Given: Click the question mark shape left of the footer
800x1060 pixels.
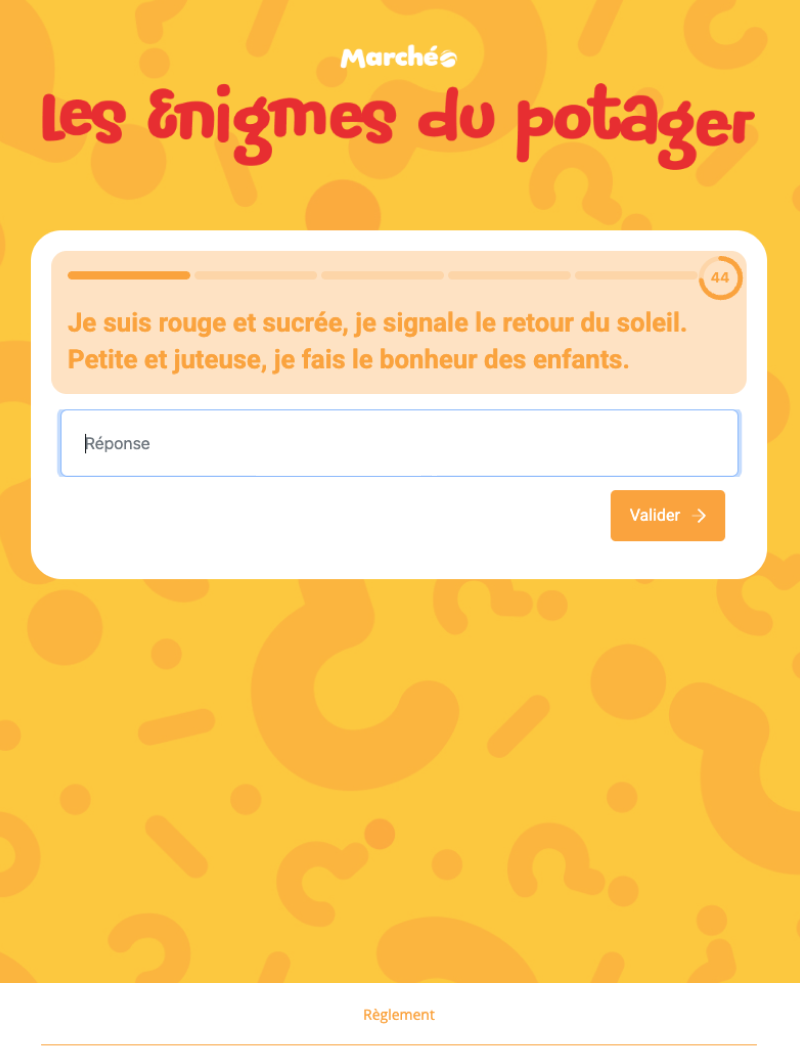Looking at the screenshot, I should [150, 945].
